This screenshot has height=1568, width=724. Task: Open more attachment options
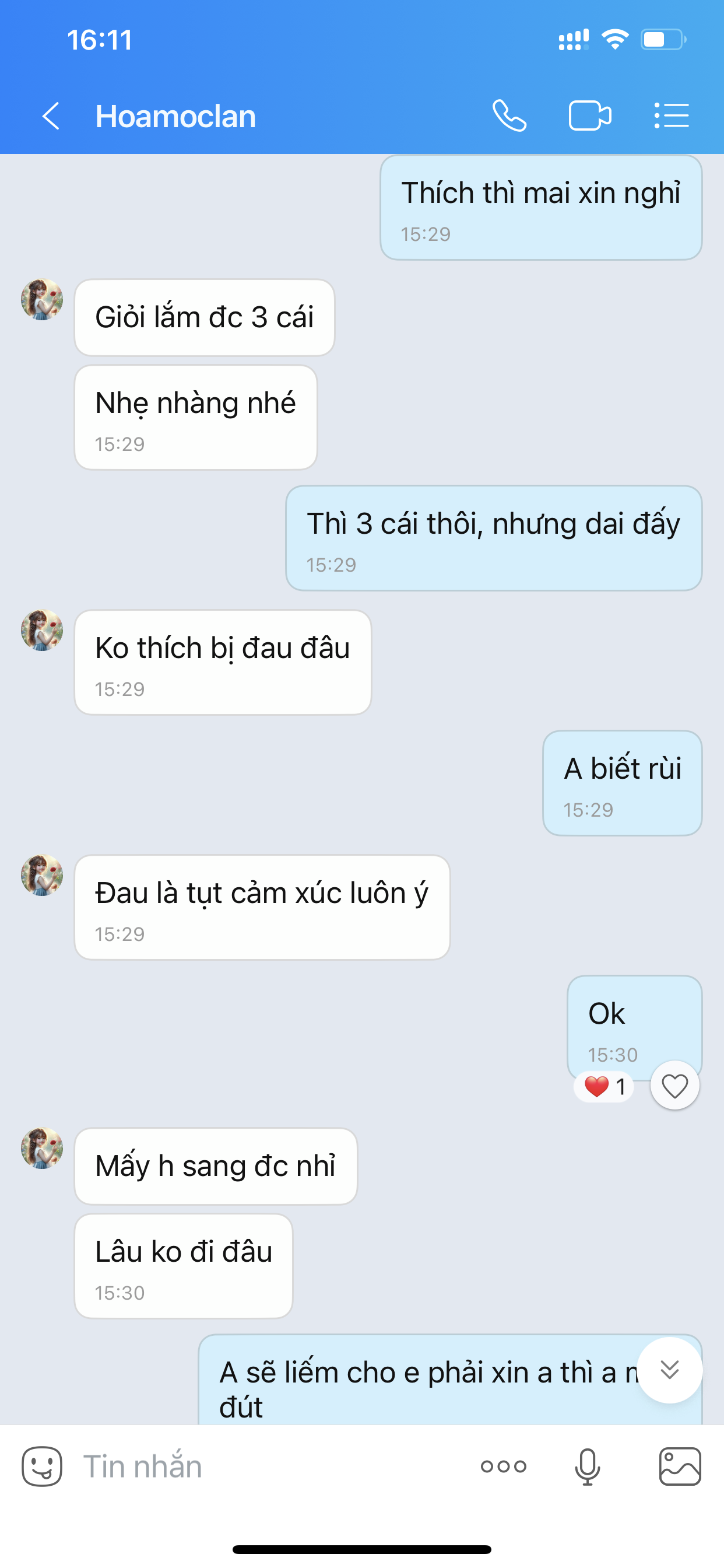pos(503,1466)
